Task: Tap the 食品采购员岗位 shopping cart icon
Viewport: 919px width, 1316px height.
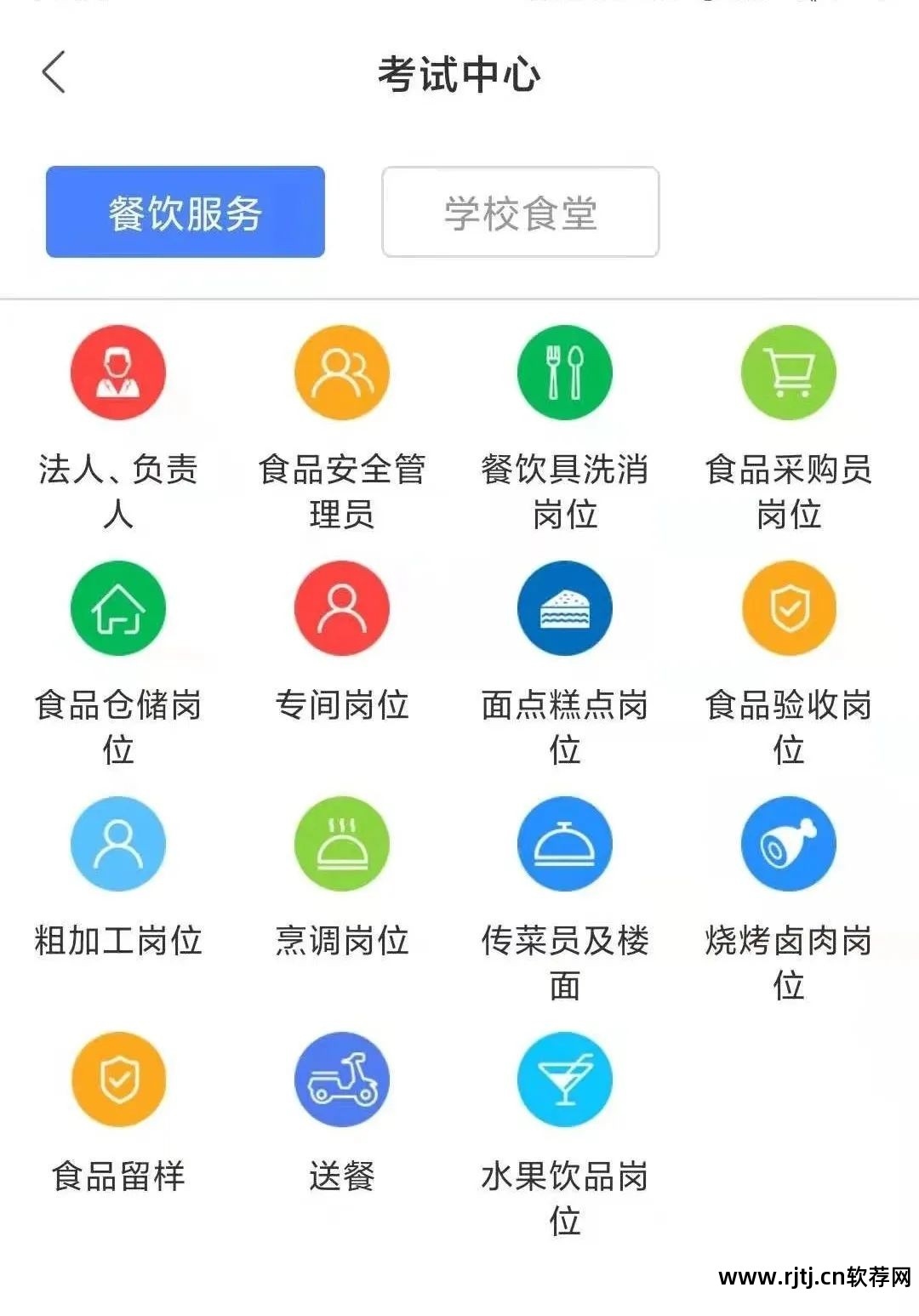Action: [x=788, y=372]
